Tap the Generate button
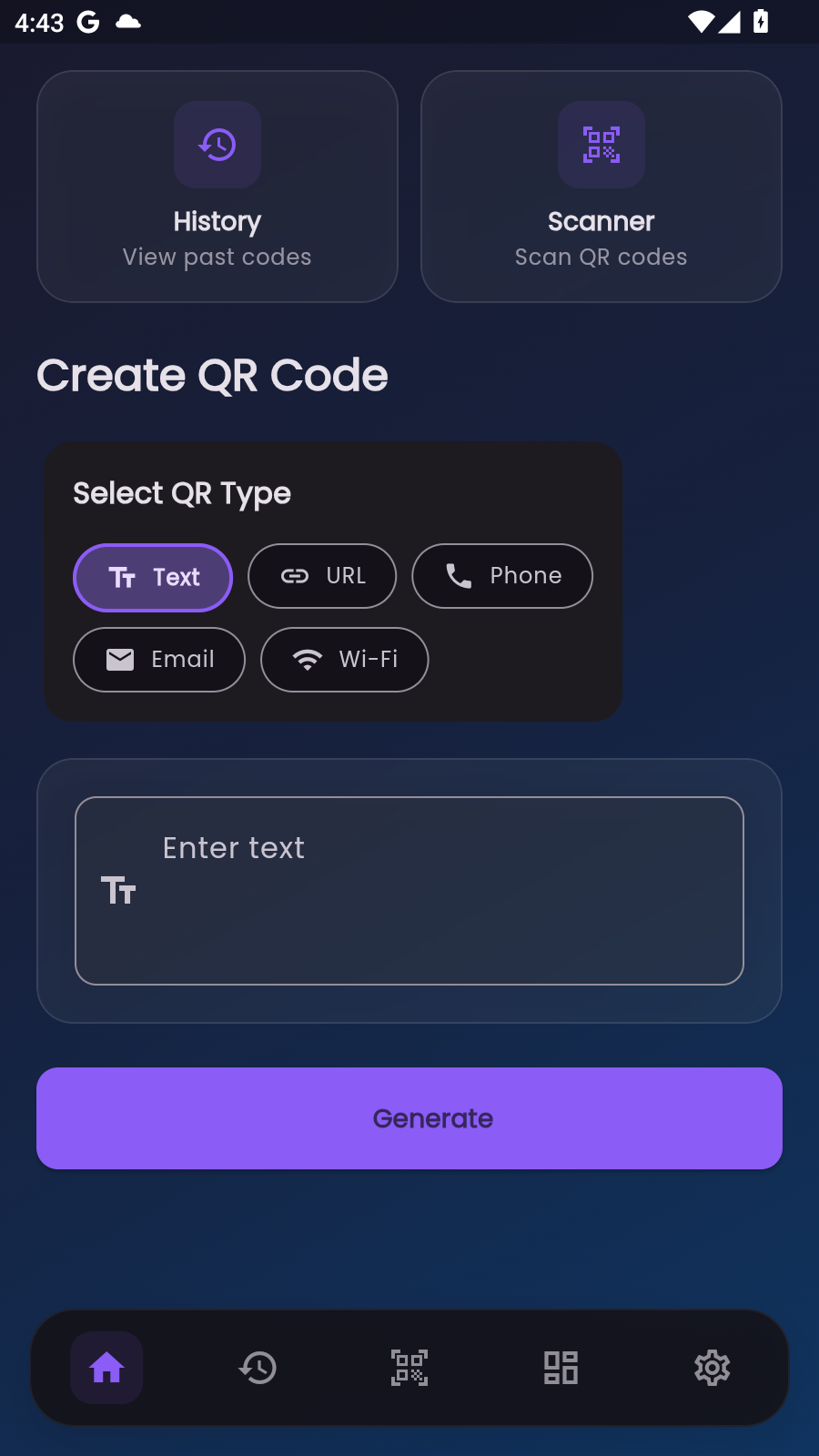Image resolution: width=819 pixels, height=1456 pixels. (x=409, y=1118)
